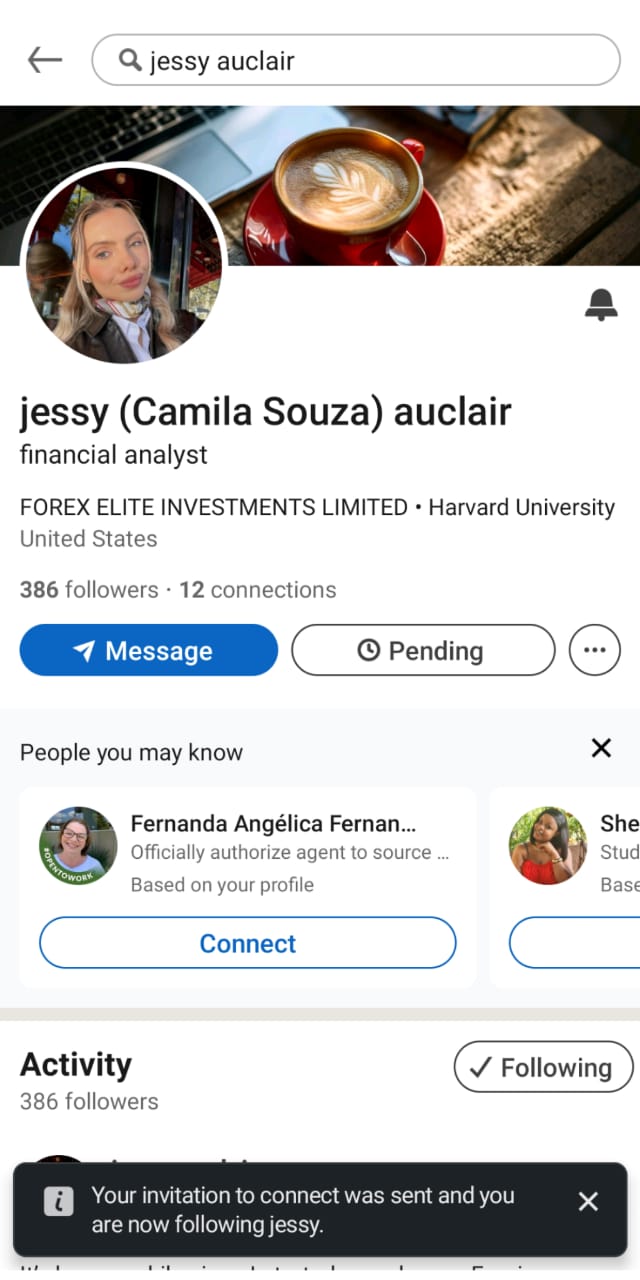View jessy's 12 connections
The image size is (640, 1280).
[x=258, y=590]
